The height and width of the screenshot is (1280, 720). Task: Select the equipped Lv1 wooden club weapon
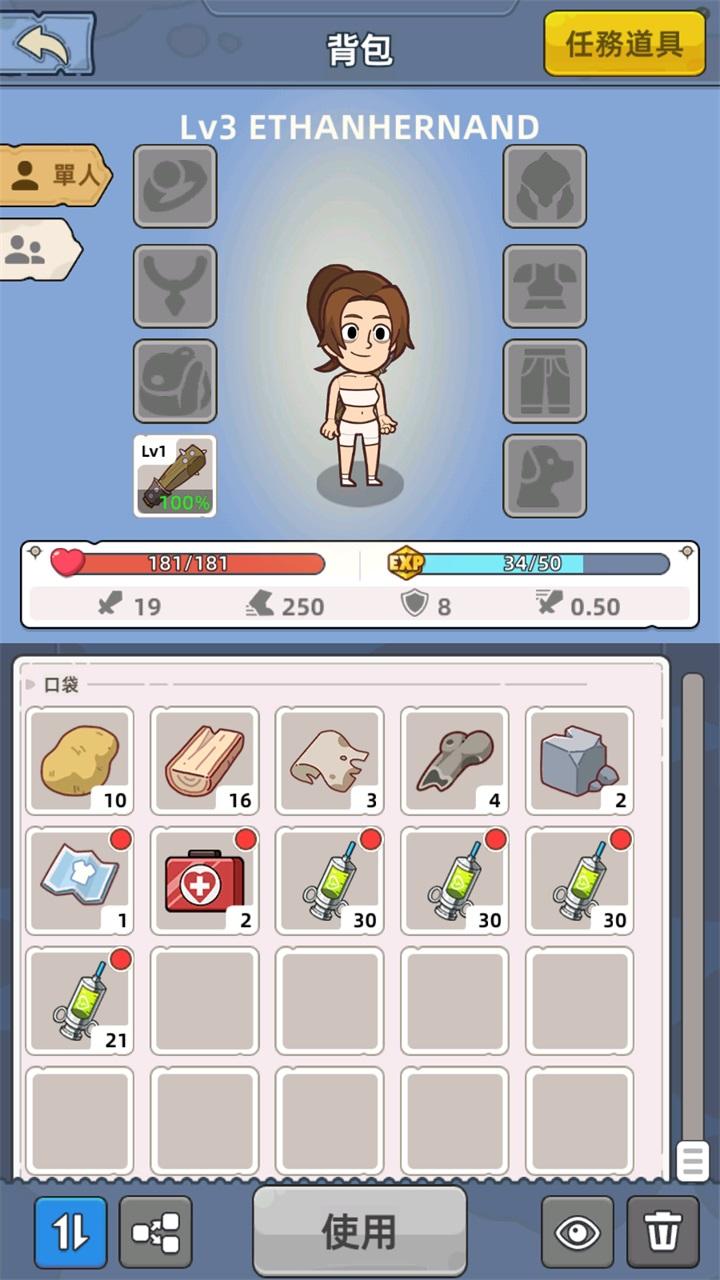(175, 476)
